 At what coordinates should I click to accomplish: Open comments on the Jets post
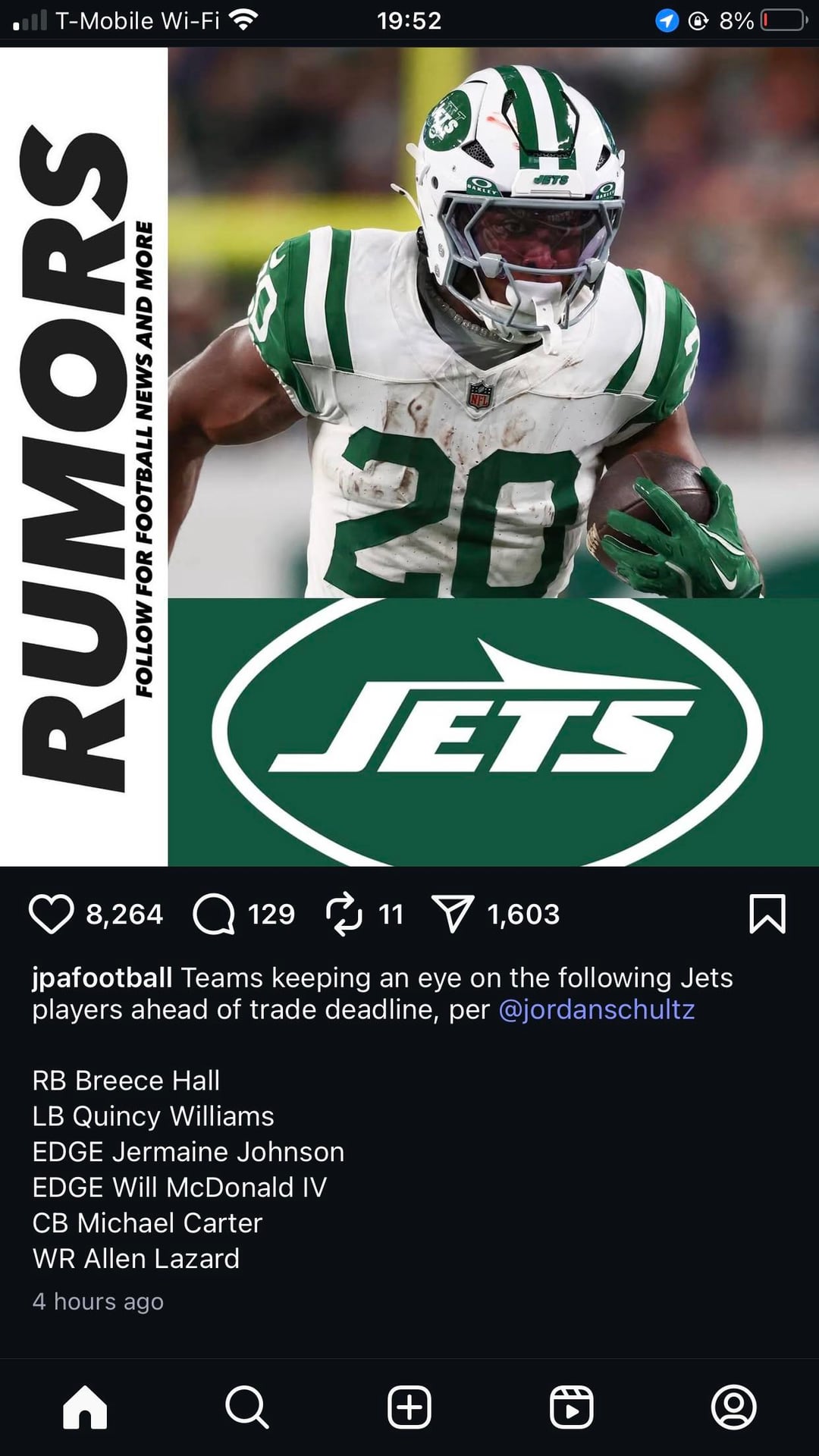tap(214, 914)
